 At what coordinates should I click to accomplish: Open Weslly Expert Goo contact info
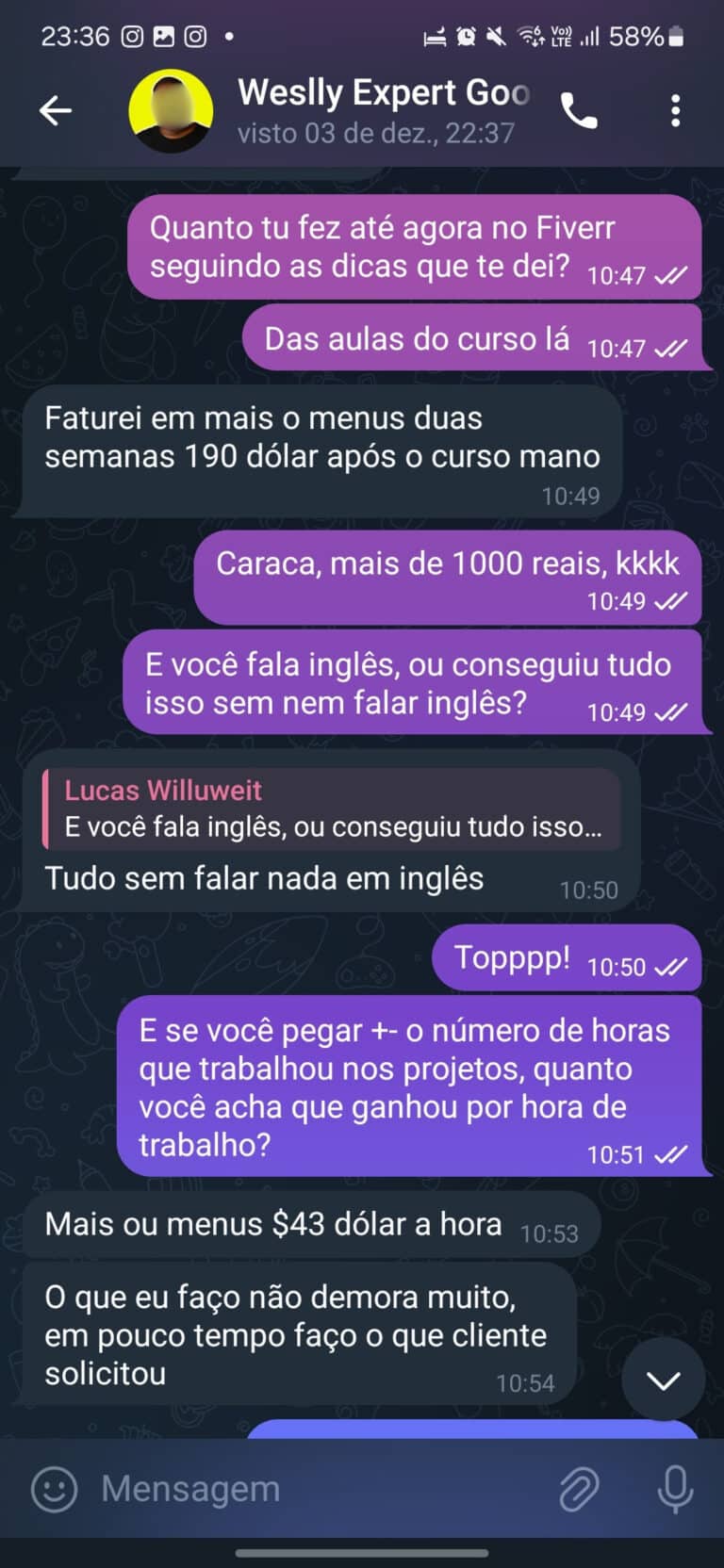pos(383,109)
